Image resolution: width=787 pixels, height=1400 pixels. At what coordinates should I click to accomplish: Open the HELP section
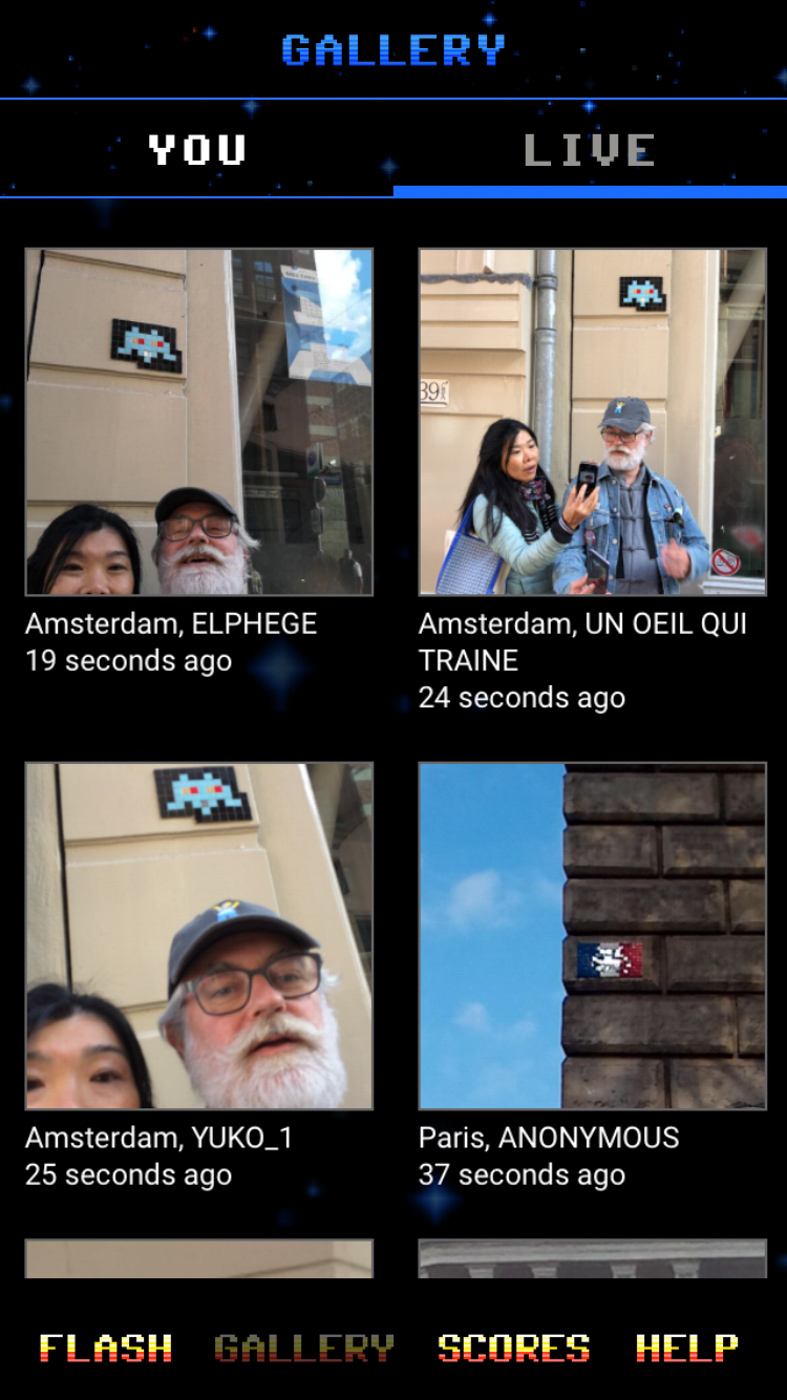click(687, 1348)
